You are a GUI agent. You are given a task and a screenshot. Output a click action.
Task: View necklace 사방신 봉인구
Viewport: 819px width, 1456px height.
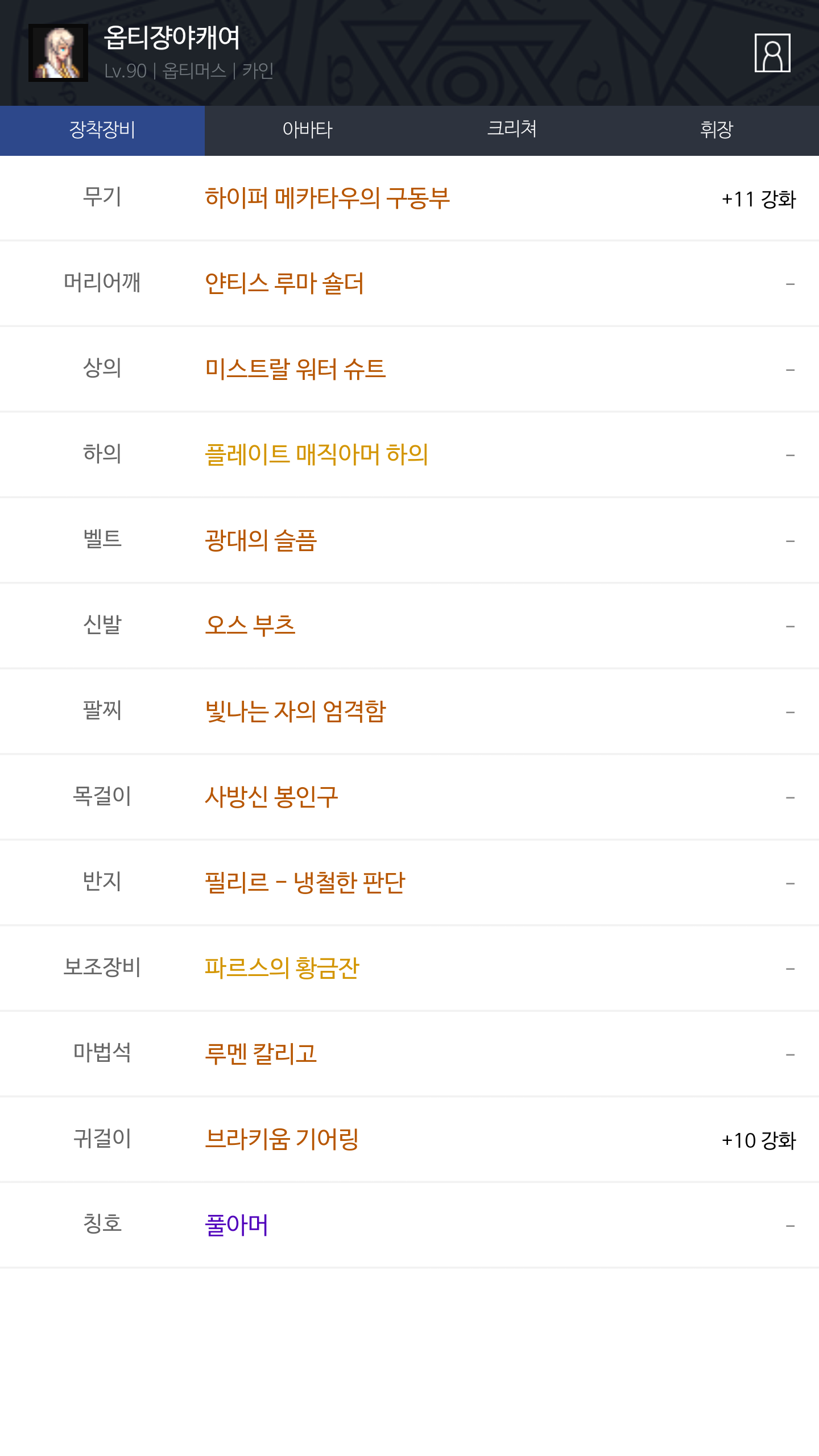271,797
